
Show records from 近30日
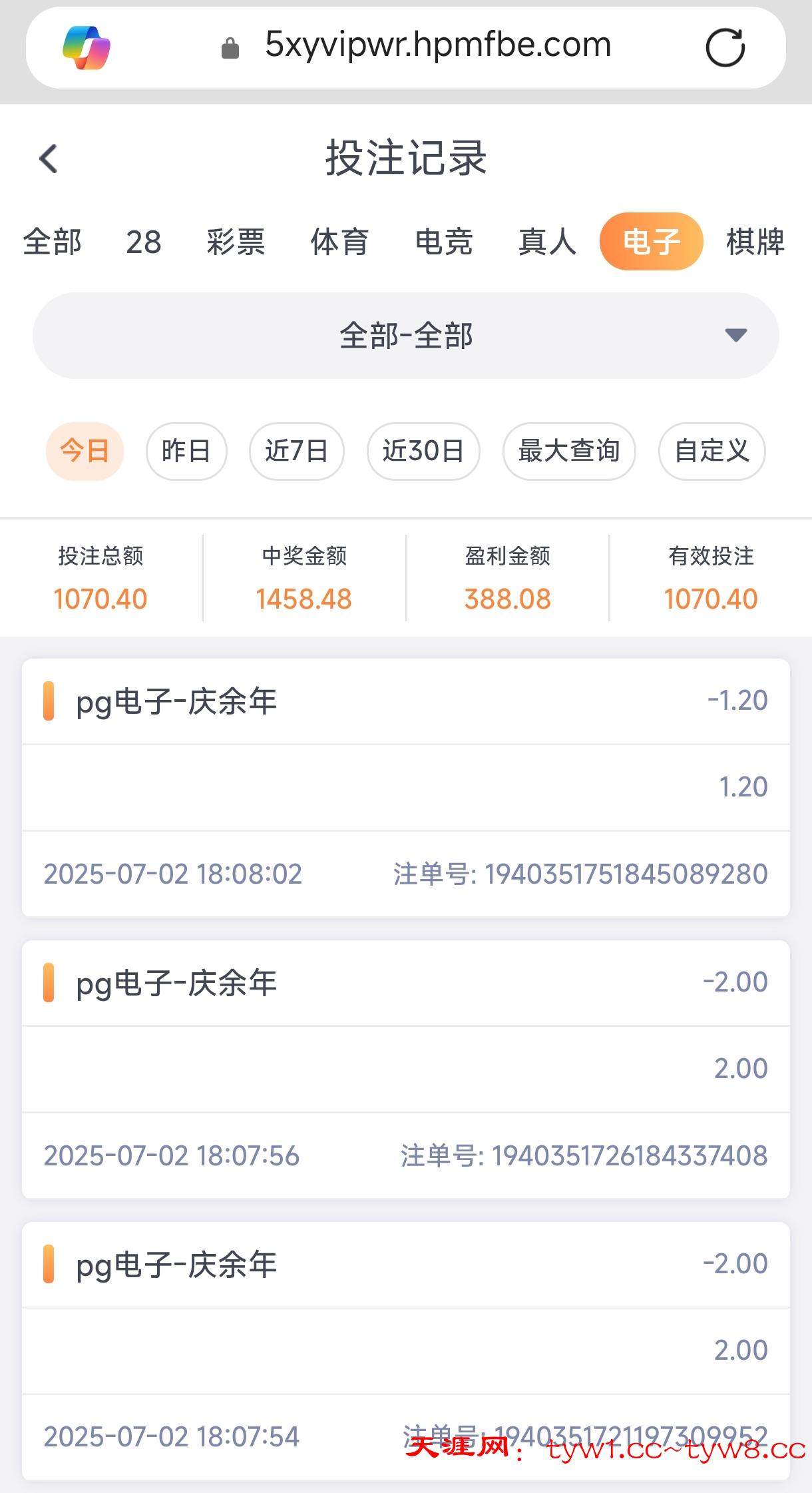(x=423, y=451)
